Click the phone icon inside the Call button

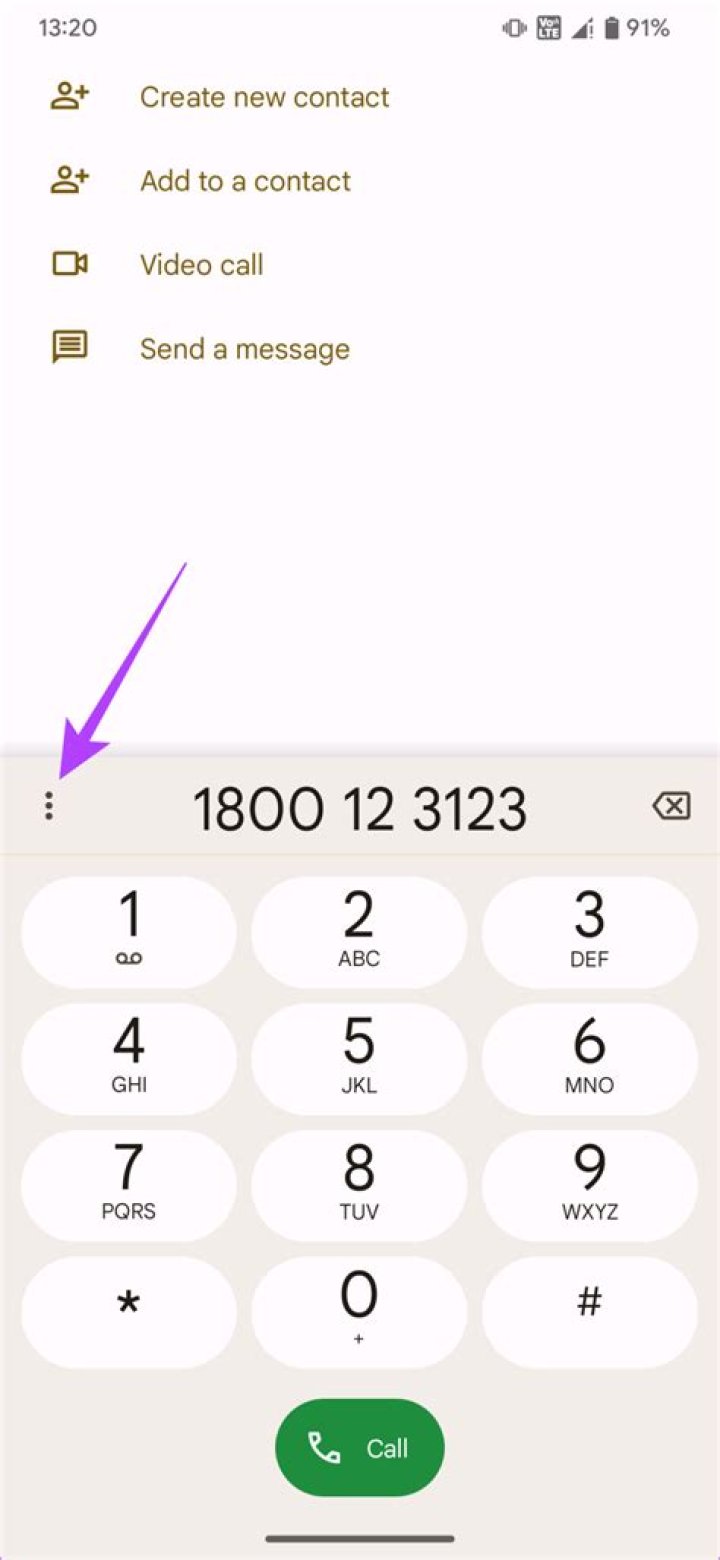click(323, 1447)
